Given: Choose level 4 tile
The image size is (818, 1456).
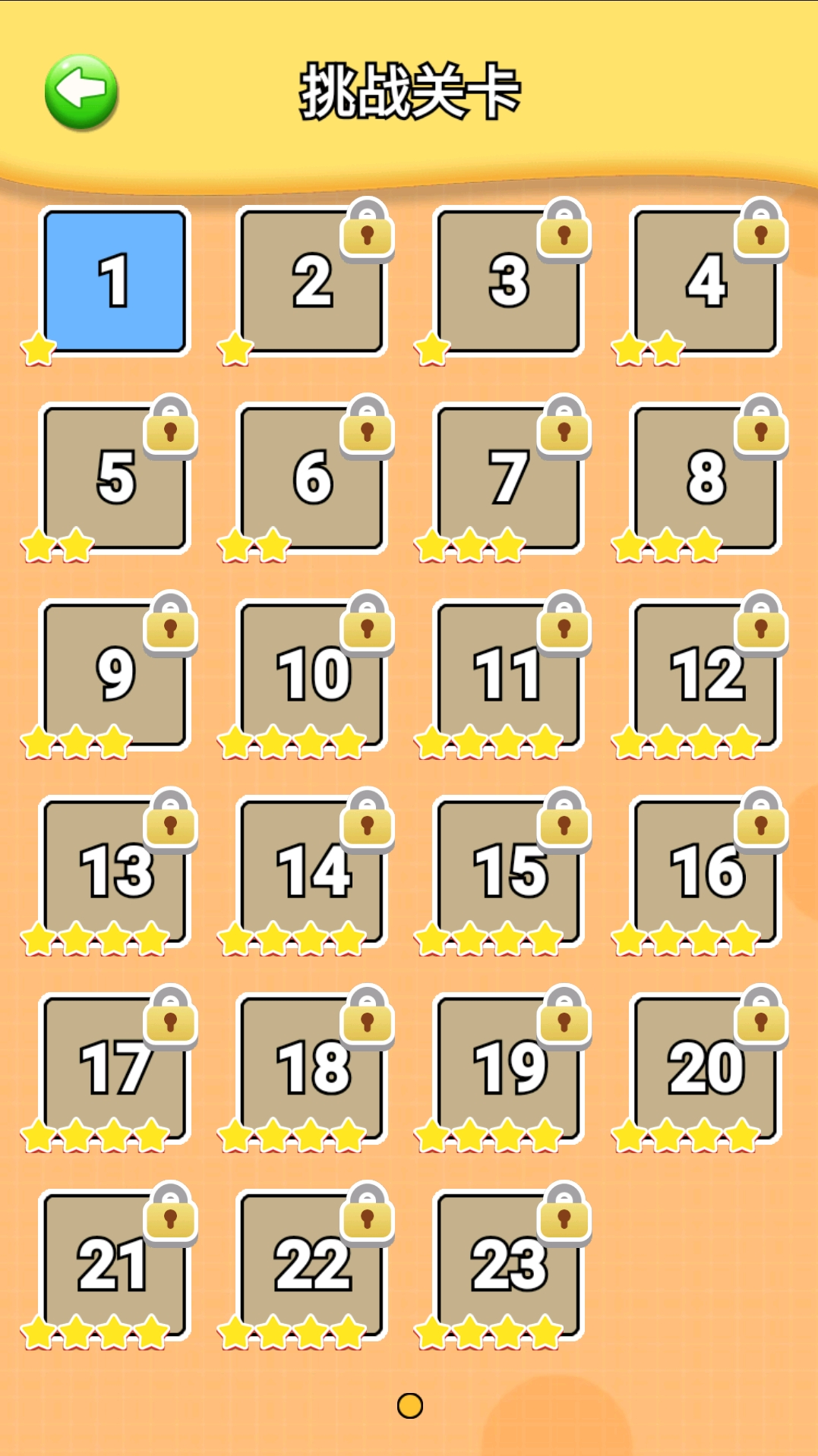Looking at the screenshot, I should tap(706, 281).
